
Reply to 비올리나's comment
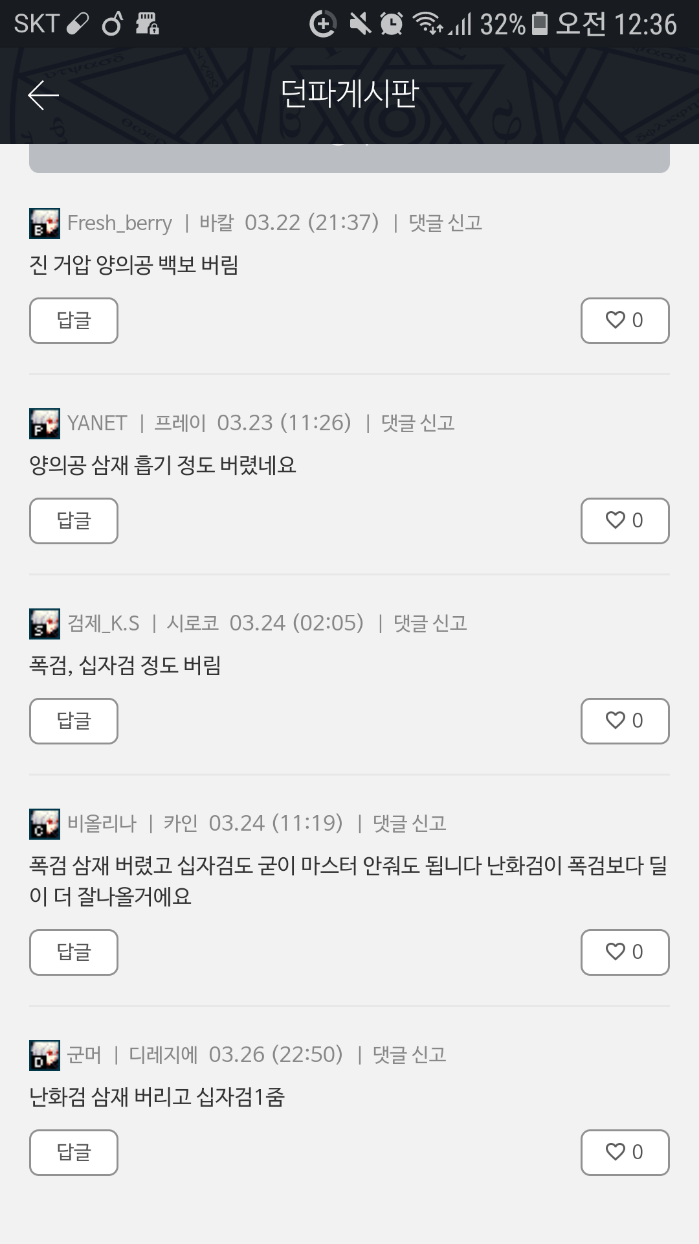74,951
